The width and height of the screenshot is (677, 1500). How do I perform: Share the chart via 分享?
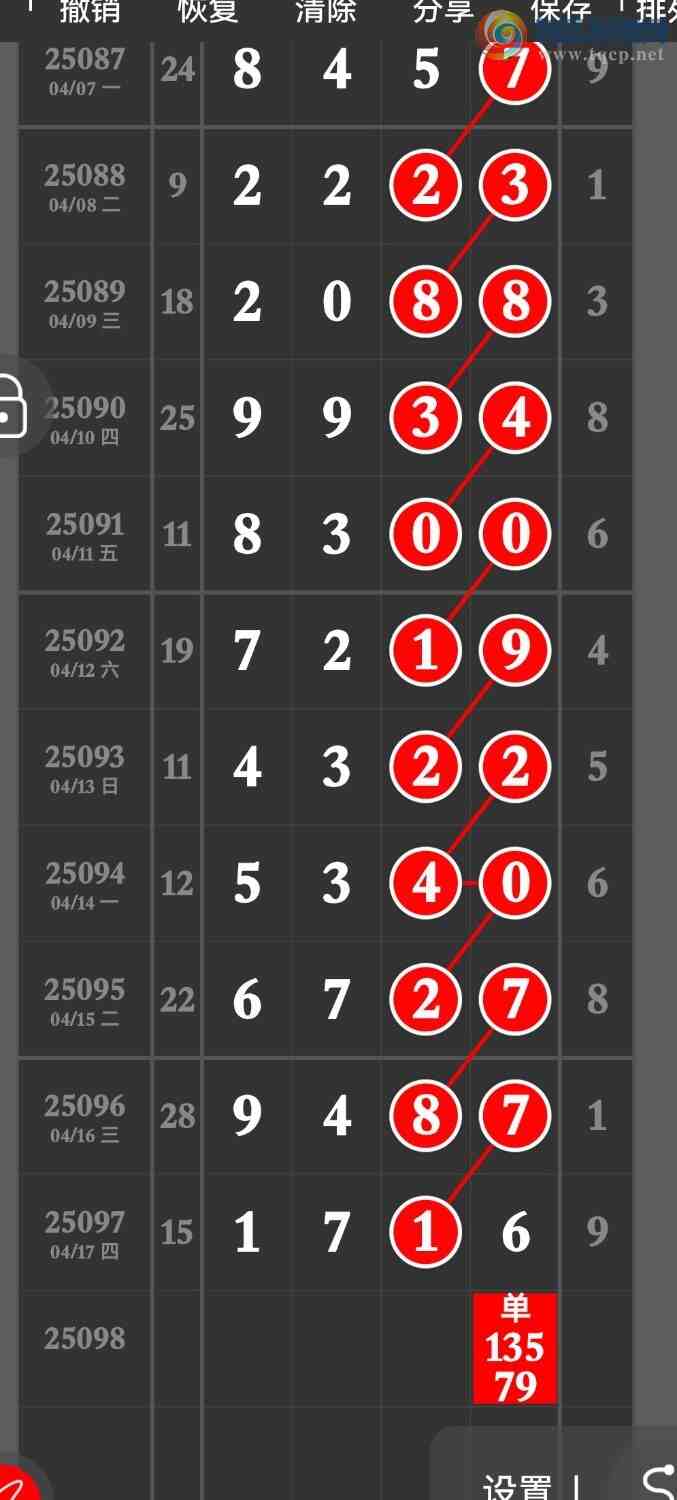click(442, 10)
